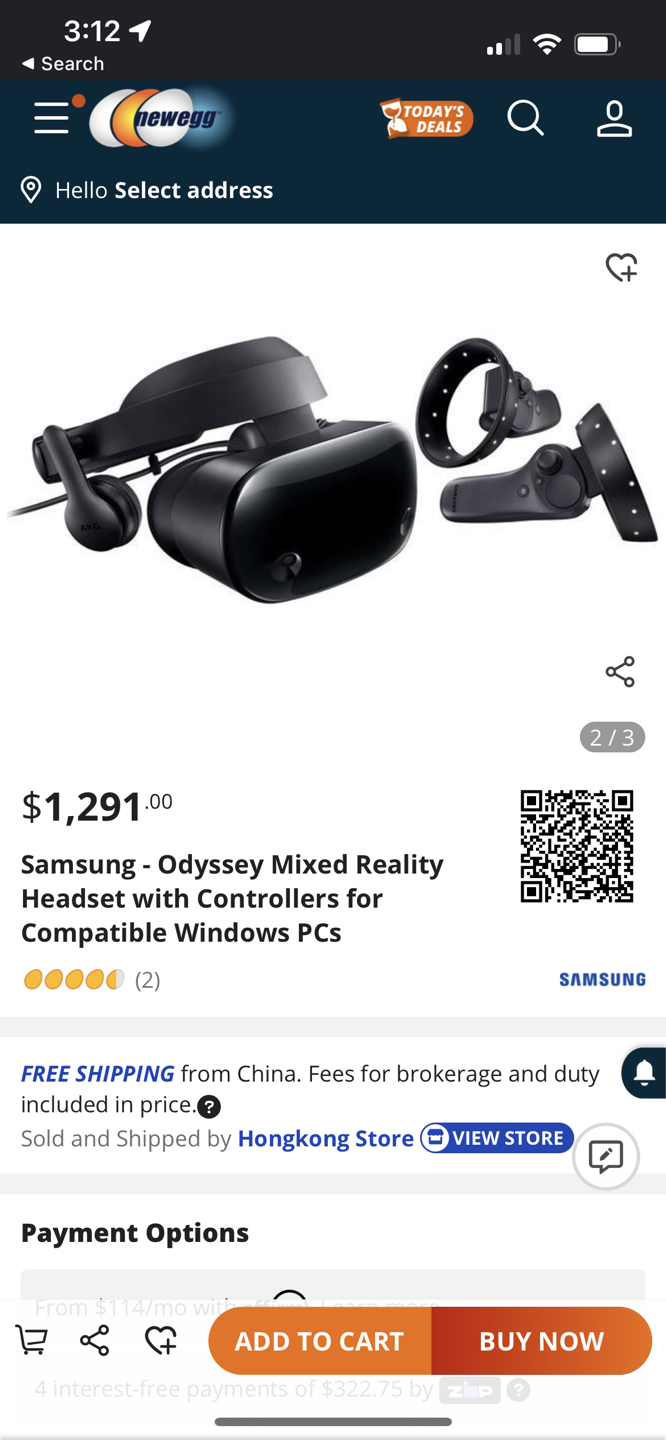
Task: Open the search icon in header
Action: point(525,118)
